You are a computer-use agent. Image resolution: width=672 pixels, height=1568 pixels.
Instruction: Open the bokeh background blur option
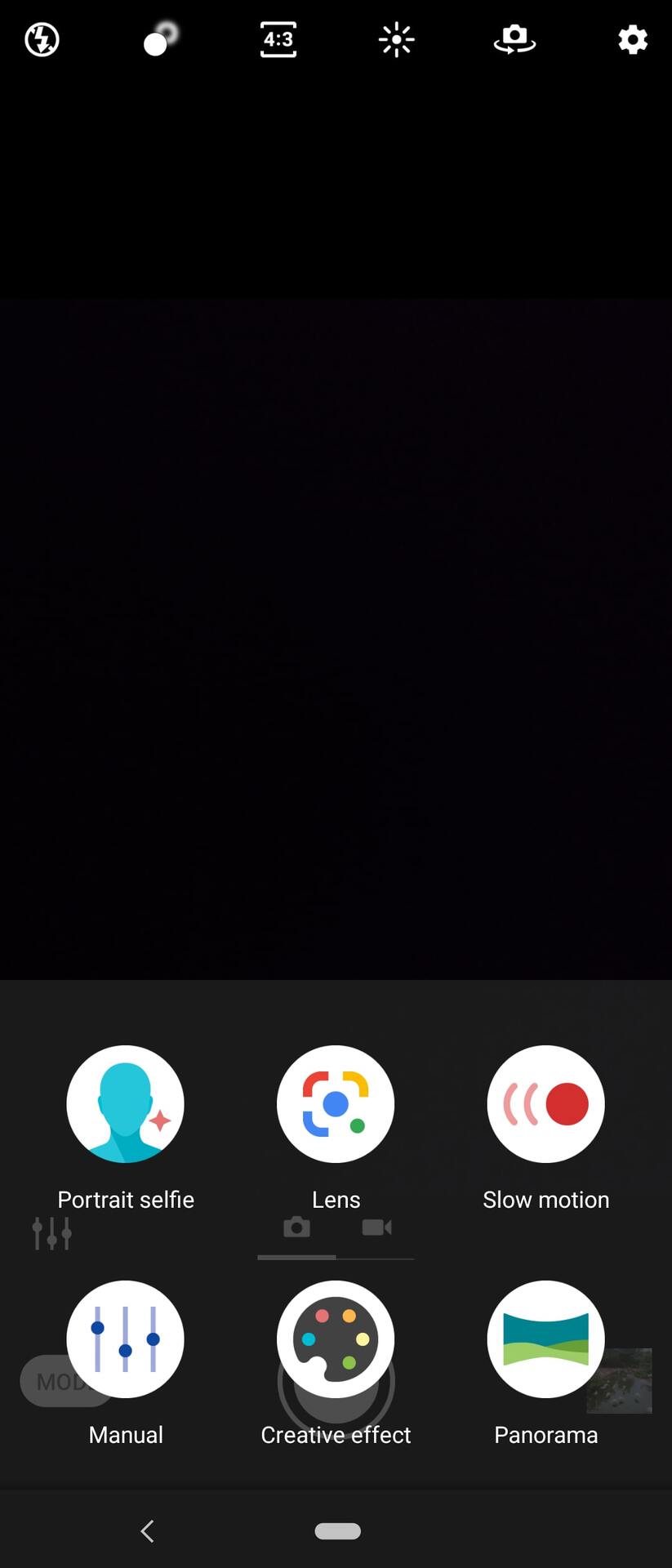159,39
